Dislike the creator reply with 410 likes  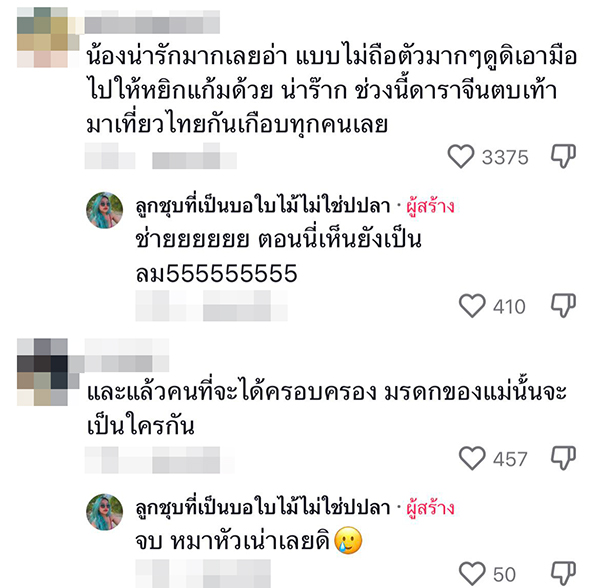tap(564, 305)
